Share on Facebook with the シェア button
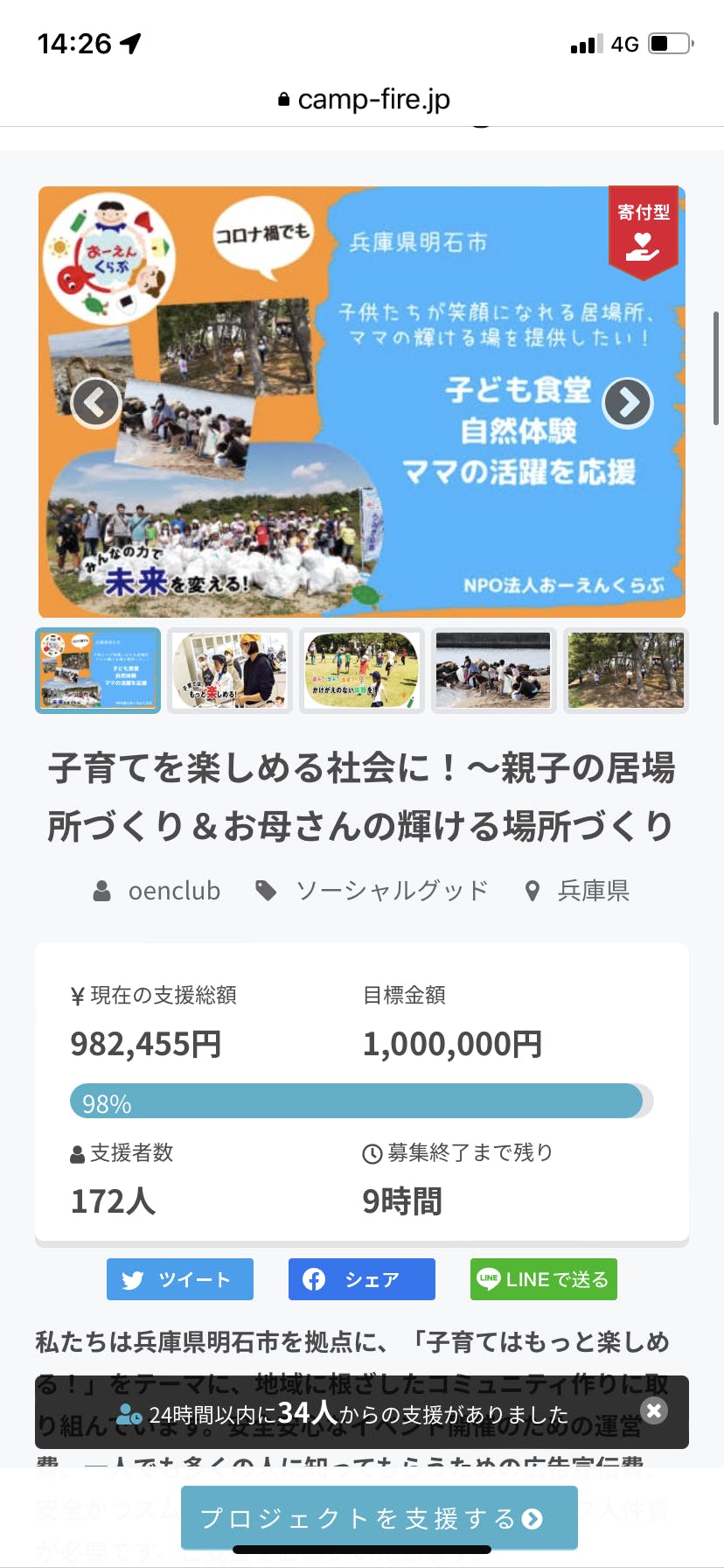The height and width of the screenshot is (1568, 724). click(x=362, y=1279)
